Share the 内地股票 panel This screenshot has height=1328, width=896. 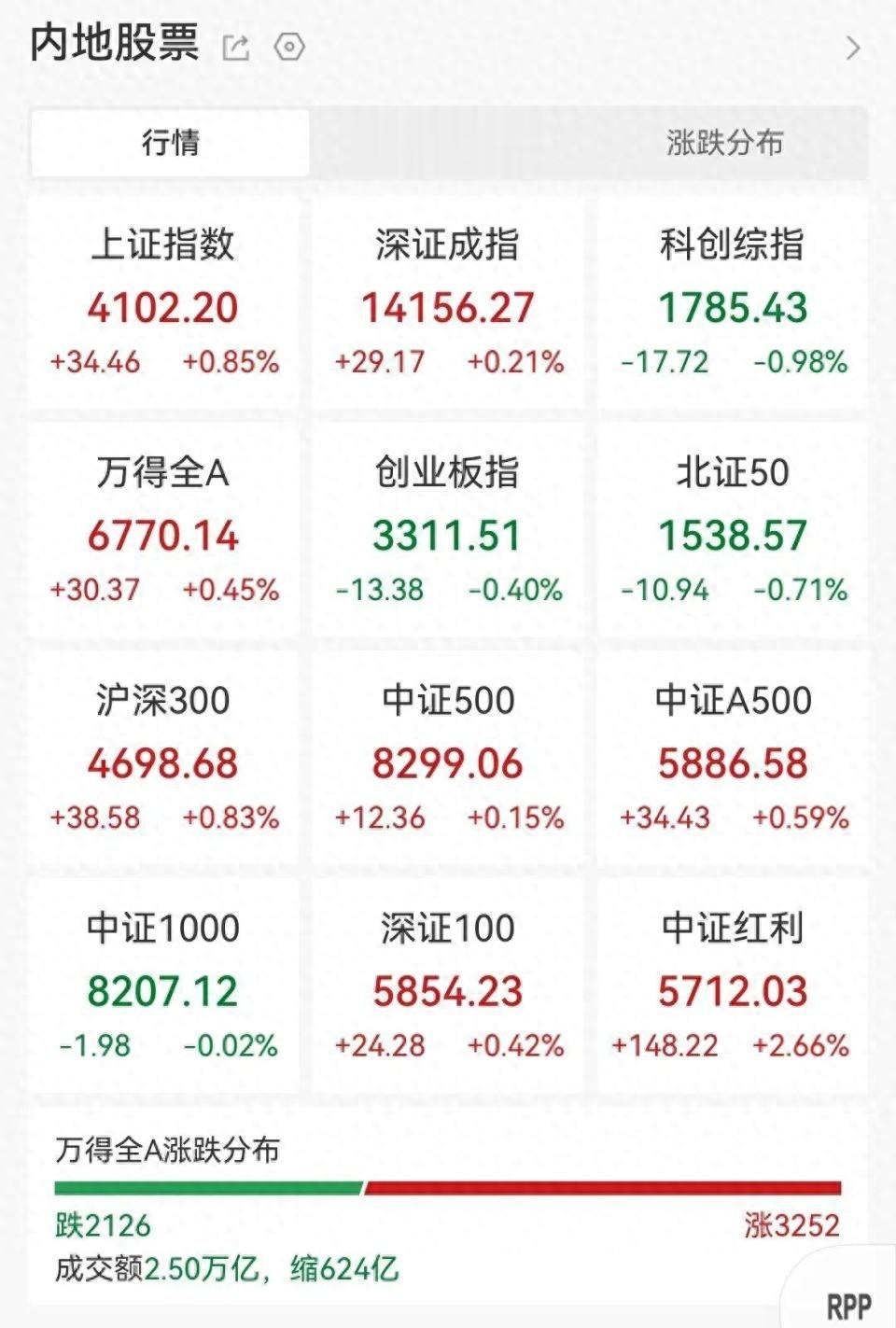pos(237,47)
